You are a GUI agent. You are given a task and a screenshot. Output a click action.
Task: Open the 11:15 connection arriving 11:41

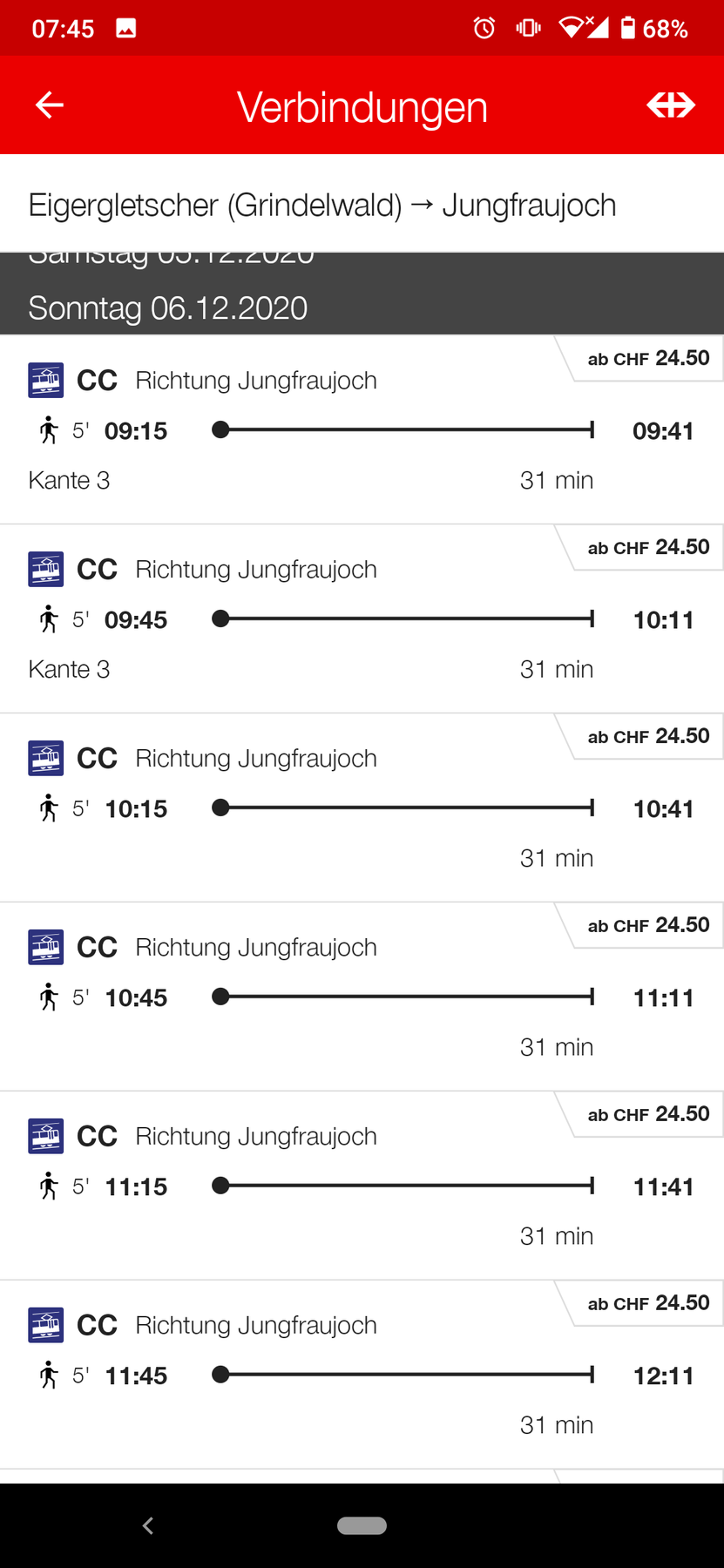click(x=362, y=1186)
